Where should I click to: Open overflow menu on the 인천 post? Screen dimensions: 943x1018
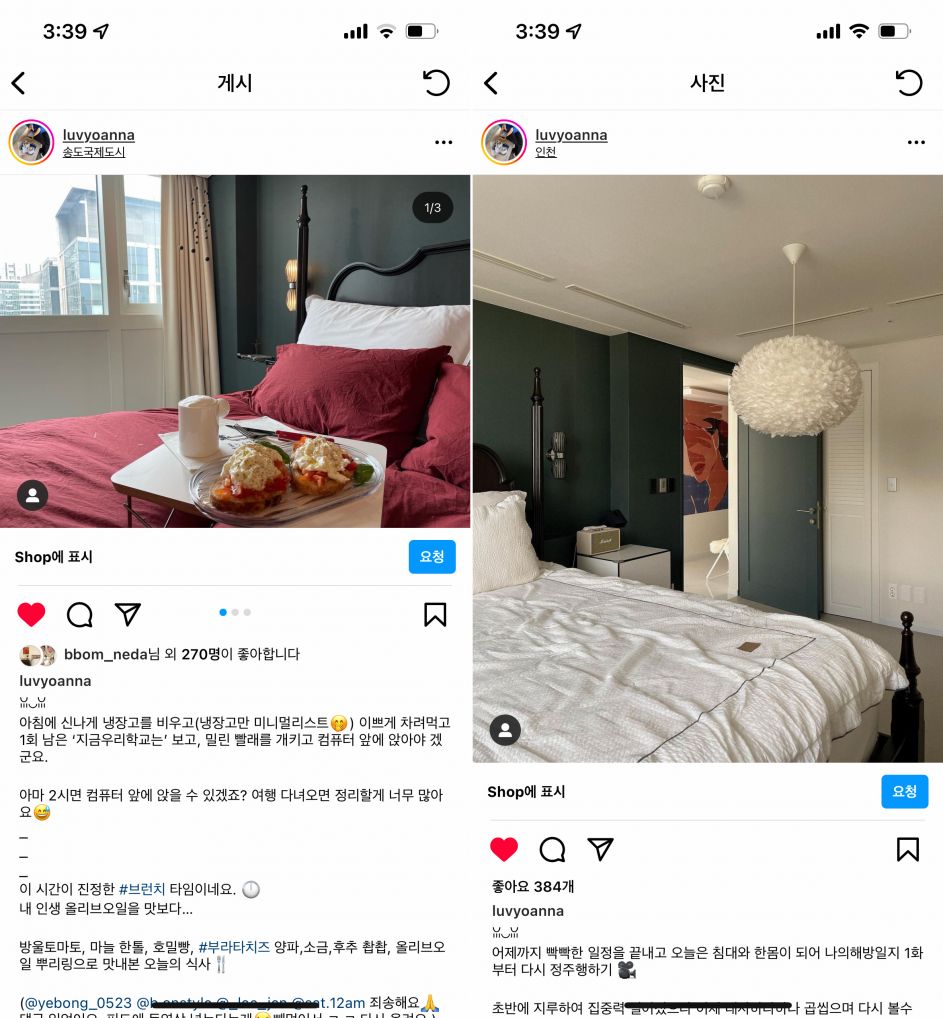point(916,143)
